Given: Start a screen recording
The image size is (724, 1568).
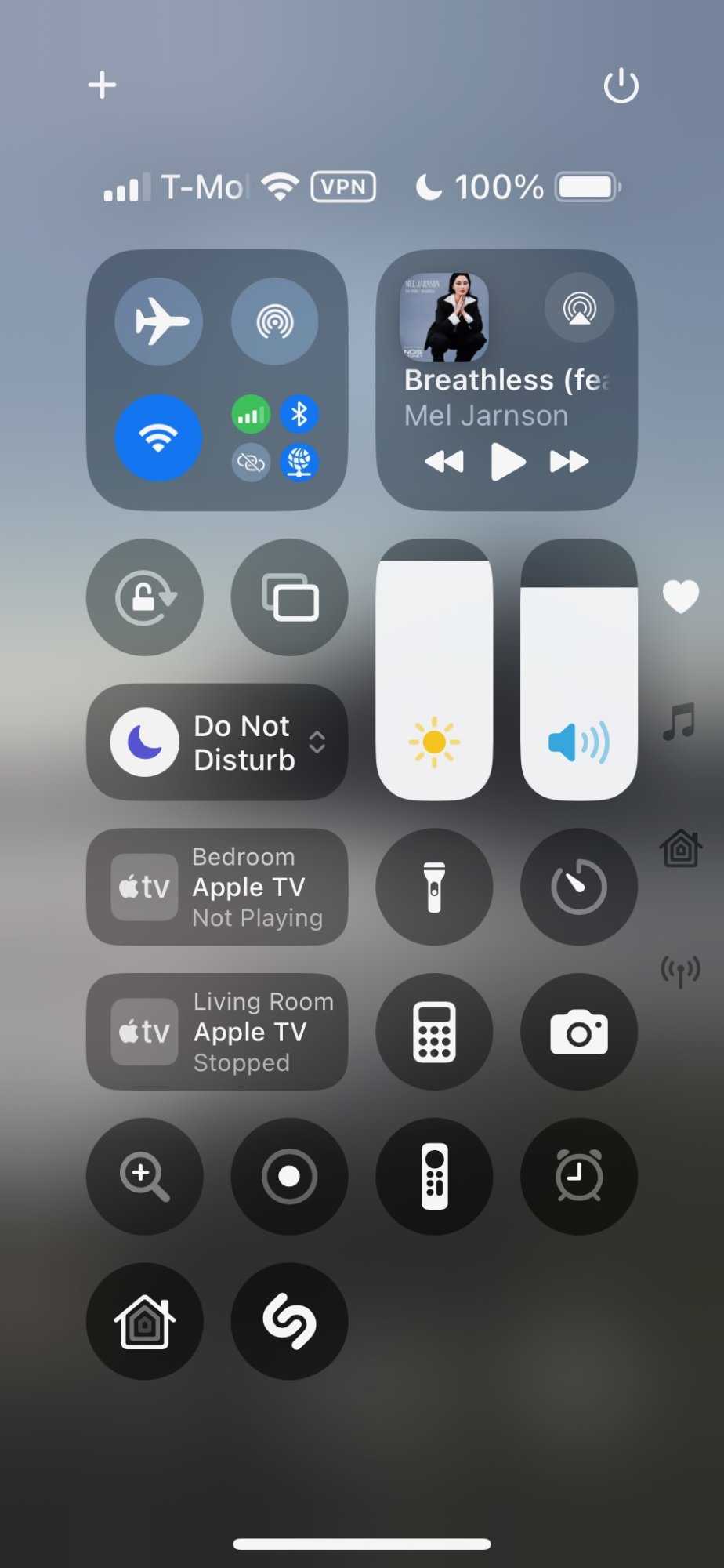Looking at the screenshot, I should [x=290, y=1176].
